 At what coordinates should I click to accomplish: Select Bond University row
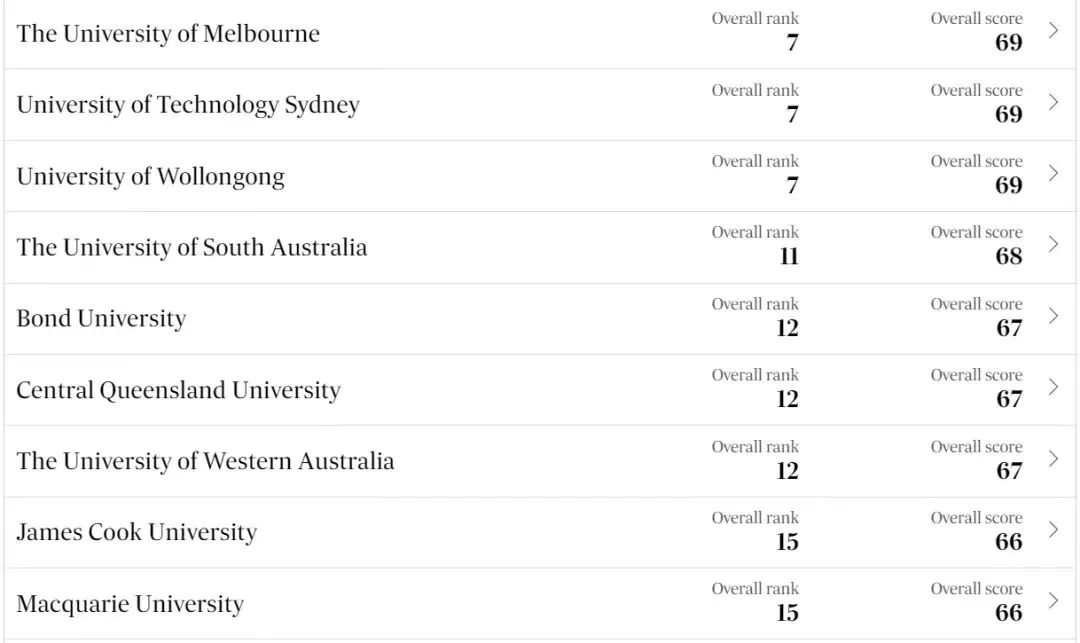pyautogui.click(x=101, y=318)
